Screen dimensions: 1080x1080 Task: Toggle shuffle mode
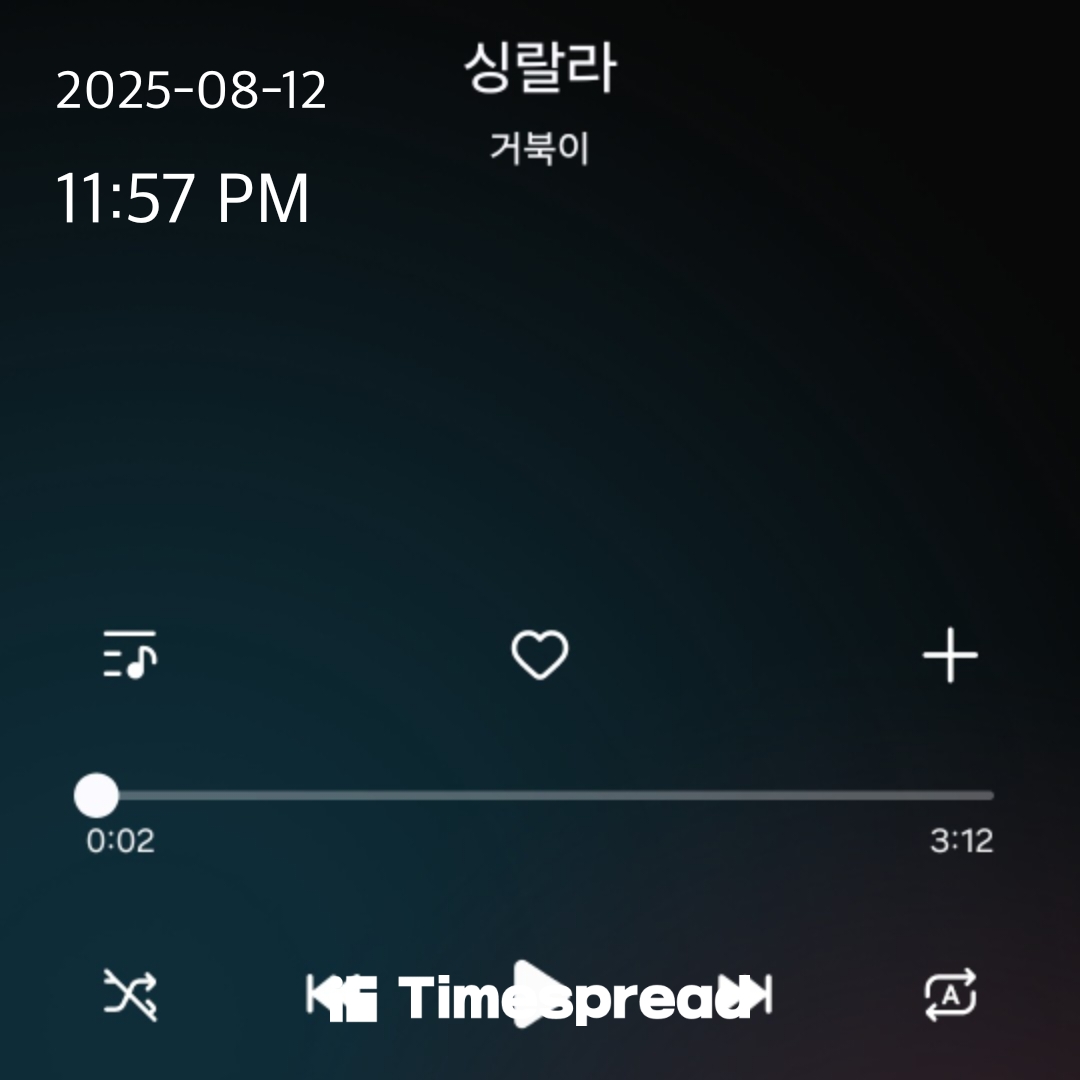(131, 995)
